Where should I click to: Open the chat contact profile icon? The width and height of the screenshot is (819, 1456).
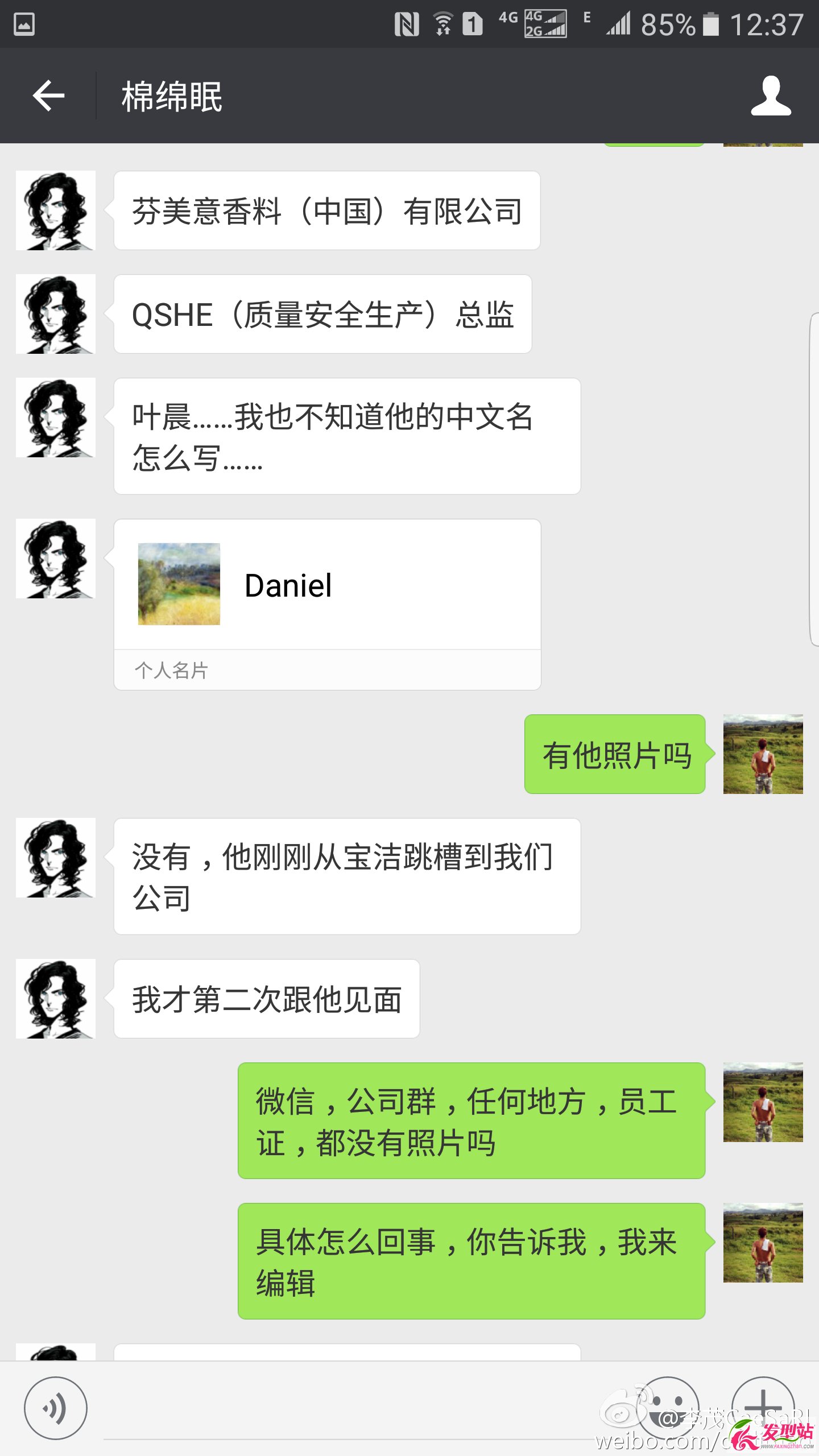[771, 96]
